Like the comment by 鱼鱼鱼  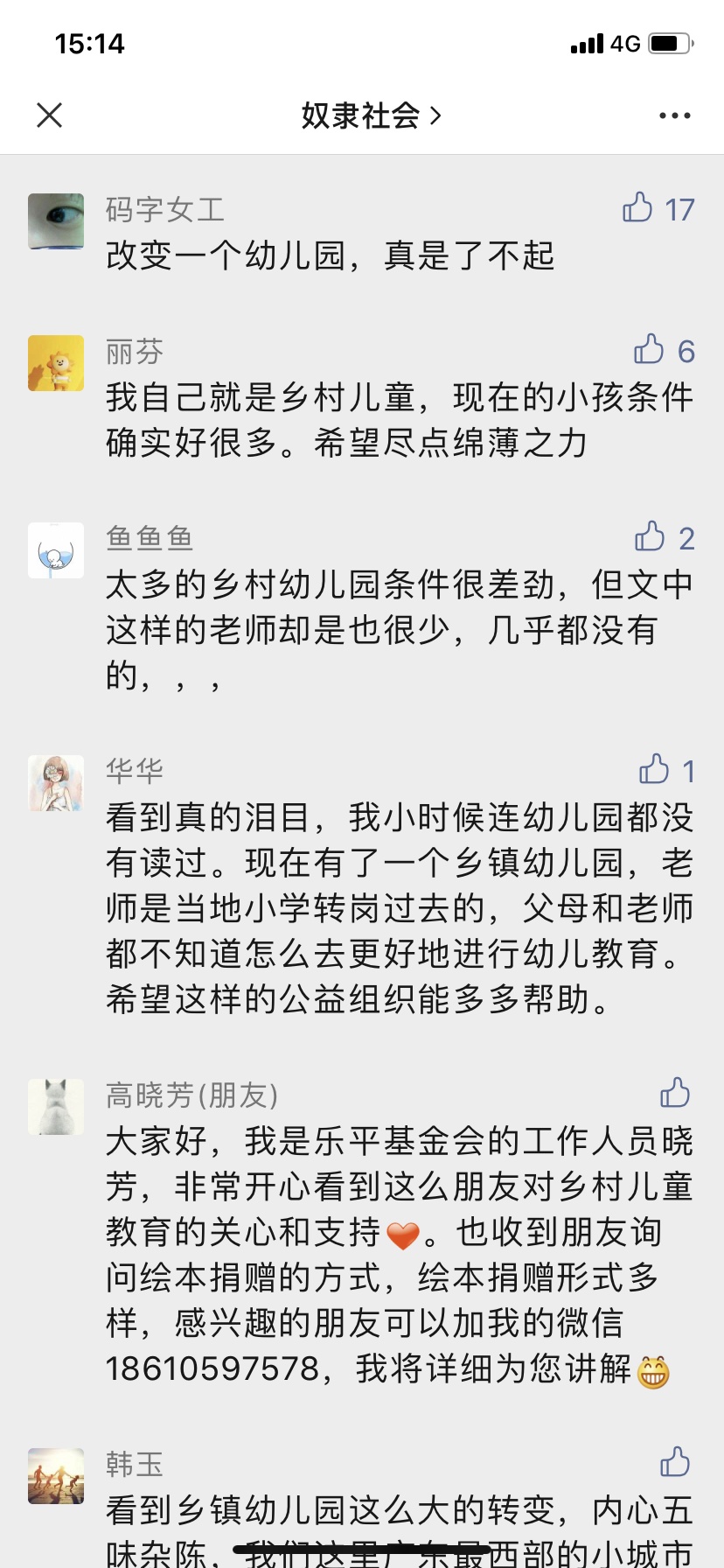click(650, 536)
